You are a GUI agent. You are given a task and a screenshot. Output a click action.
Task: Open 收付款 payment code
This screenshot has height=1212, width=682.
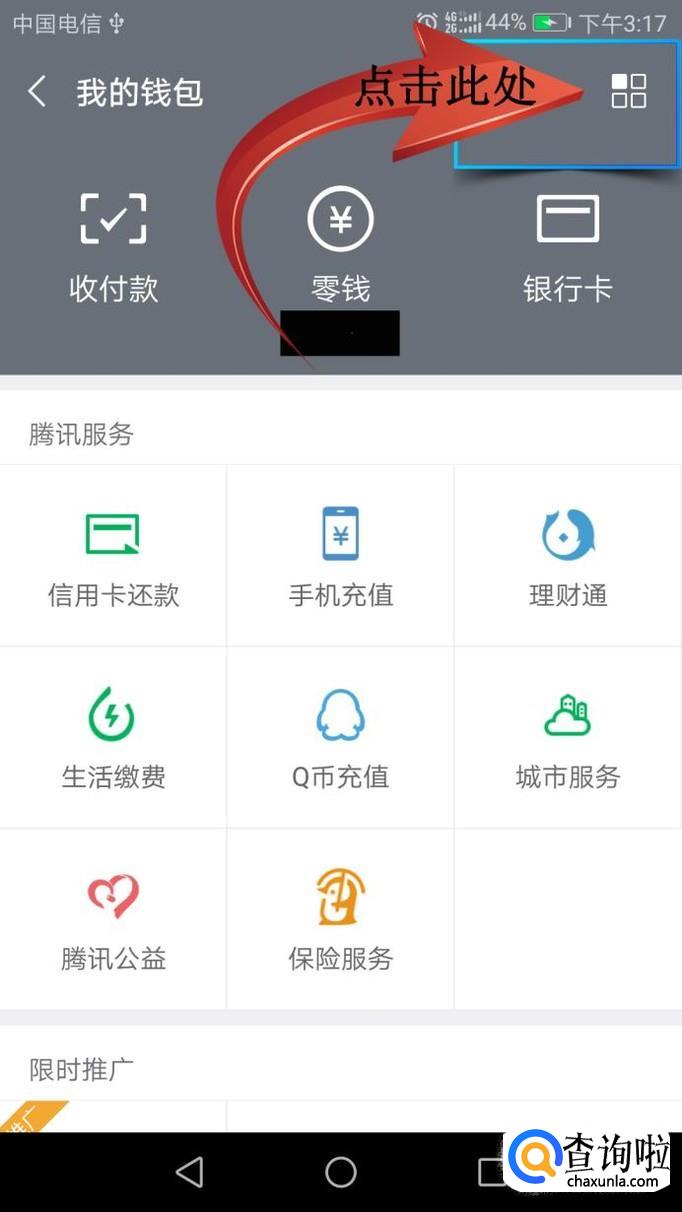113,245
